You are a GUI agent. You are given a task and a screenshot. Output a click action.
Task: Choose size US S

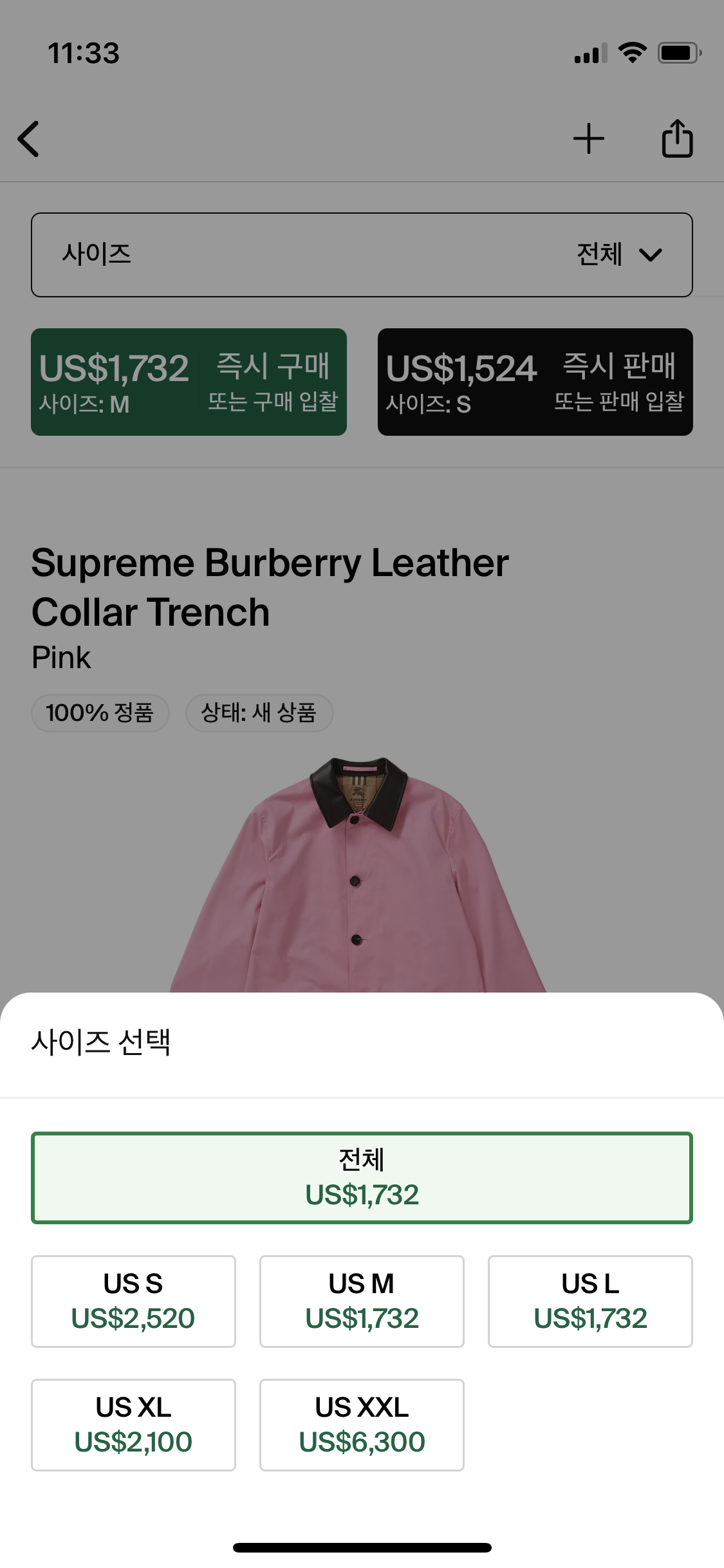(x=133, y=1301)
